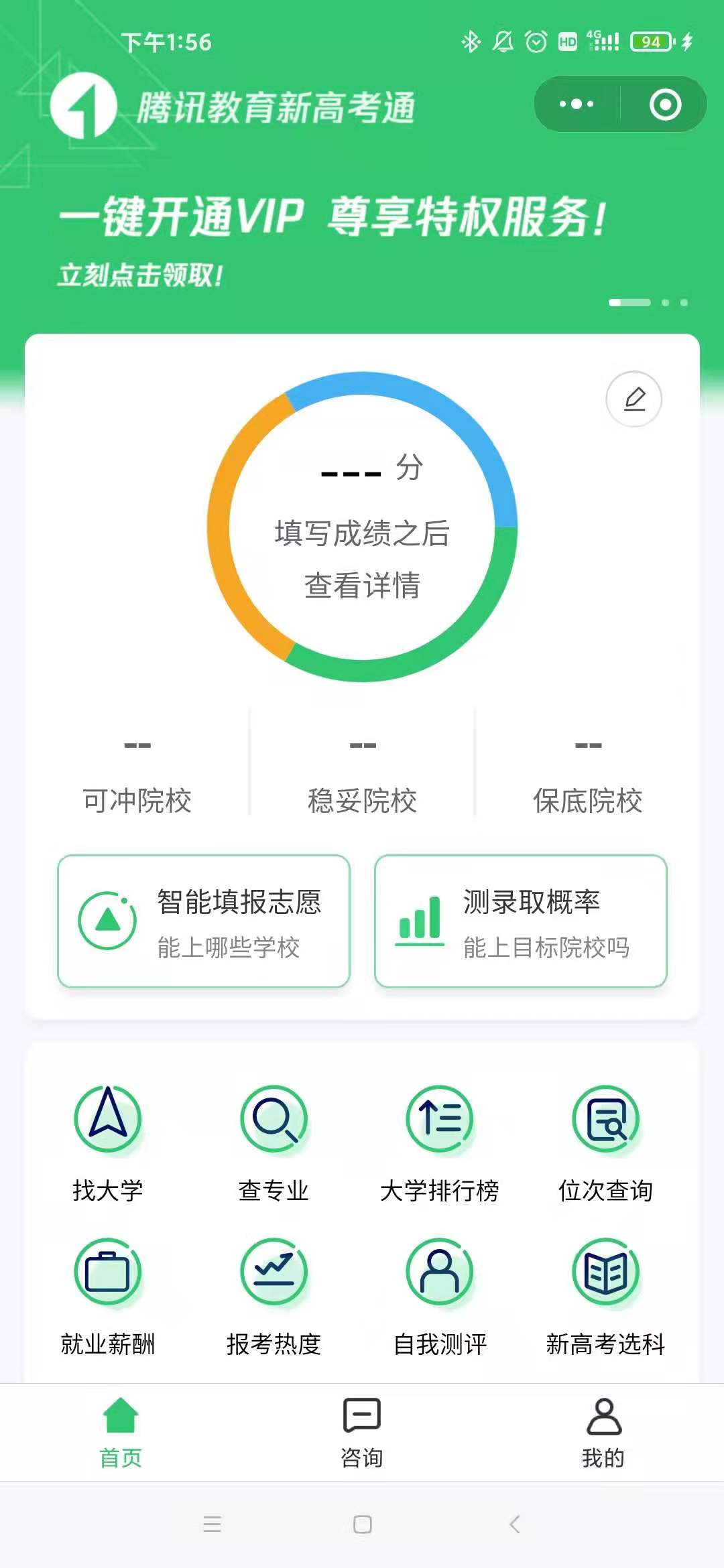The image size is (724, 1568).
Task: Select the 首页 tab
Action: point(121,1433)
